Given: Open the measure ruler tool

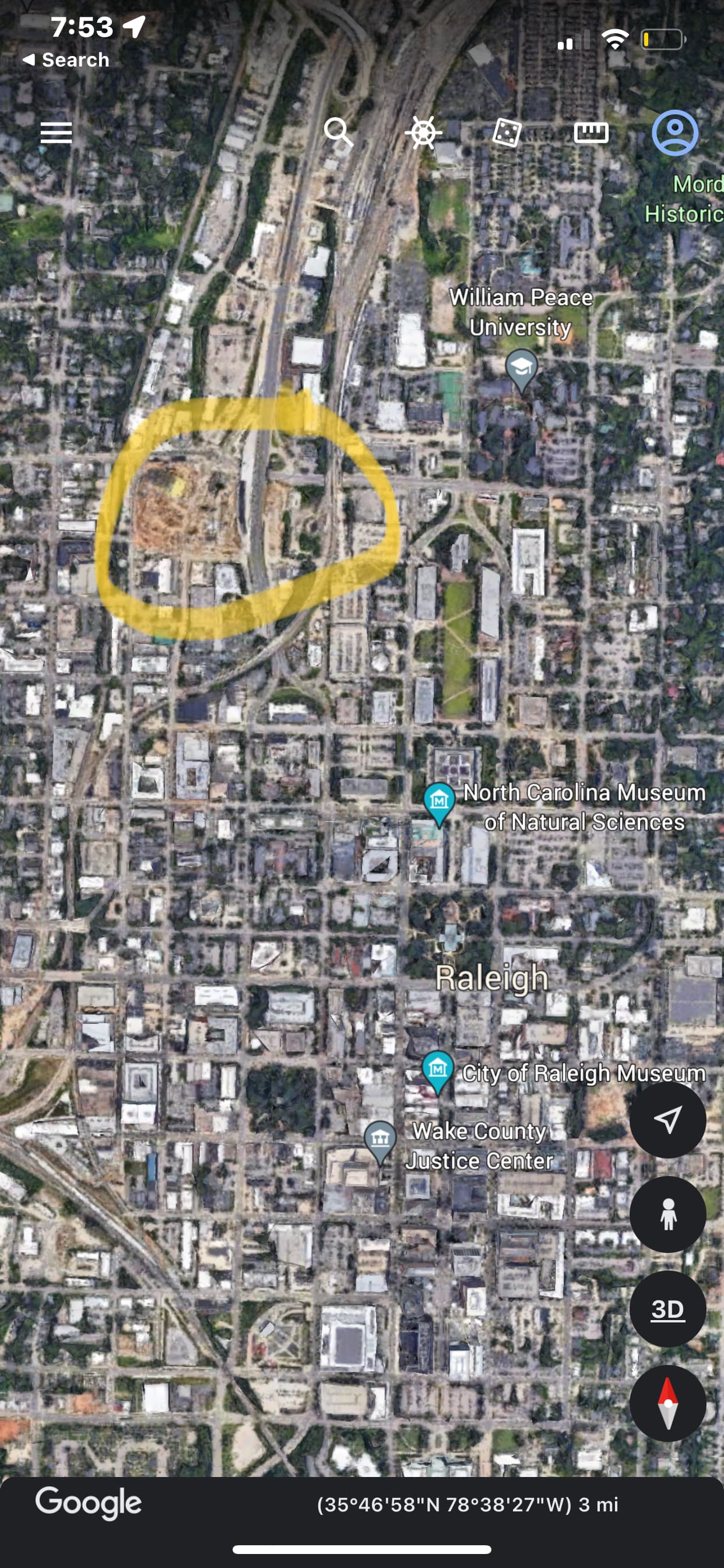Looking at the screenshot, I should point(591,132).
